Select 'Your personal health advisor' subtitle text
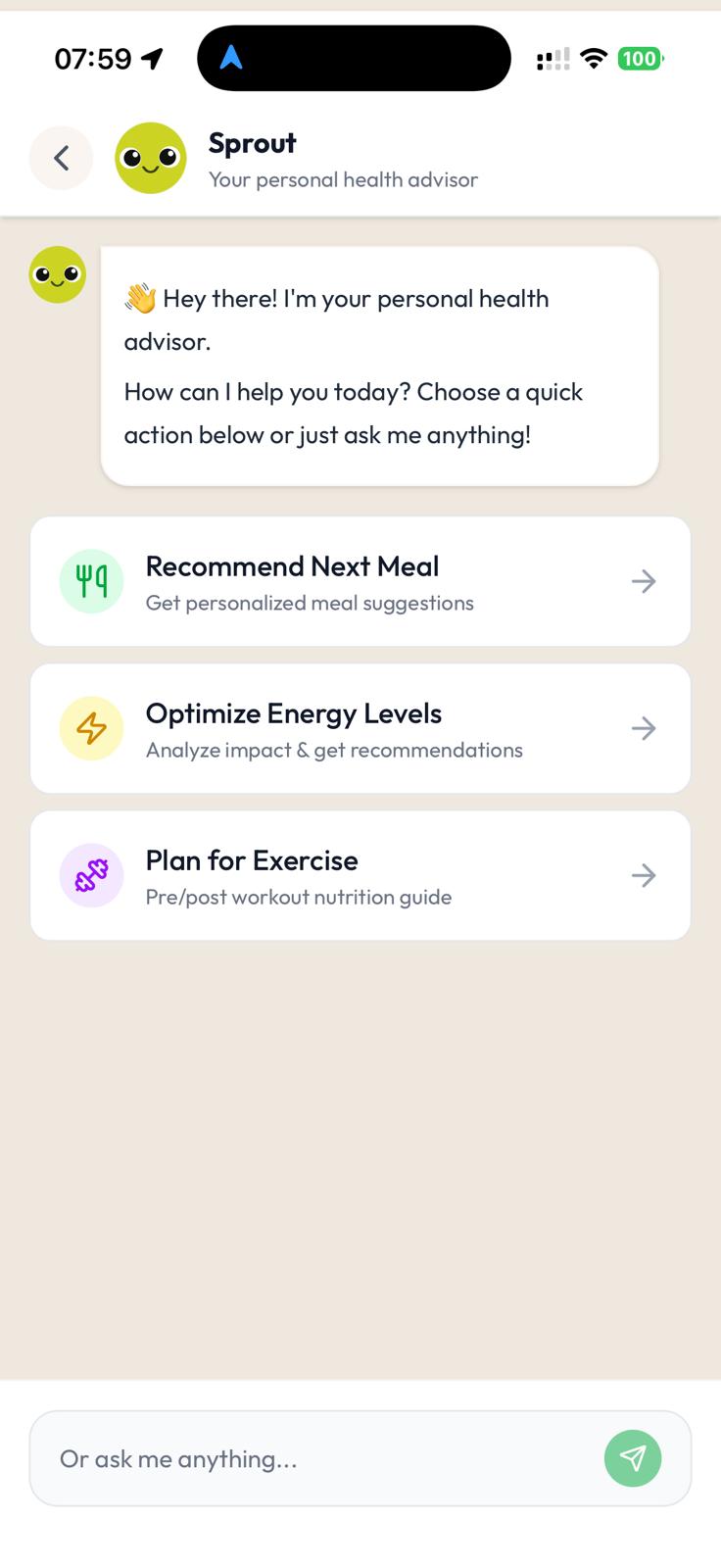Viewport: 721px width, 1568px height. pyautogui.click(x=343, y=179)
